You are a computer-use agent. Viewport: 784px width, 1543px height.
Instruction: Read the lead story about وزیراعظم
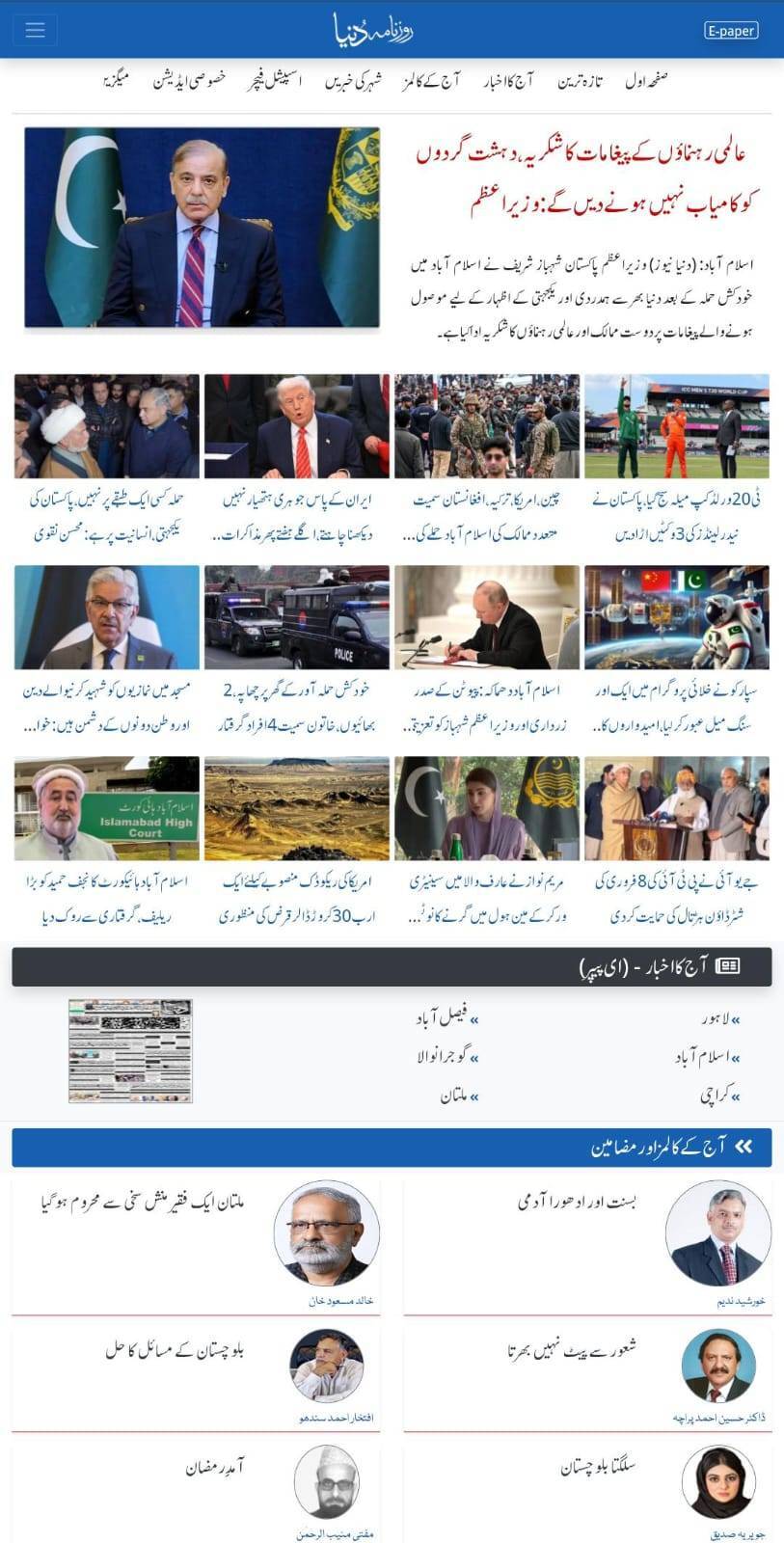coord(581,177)
